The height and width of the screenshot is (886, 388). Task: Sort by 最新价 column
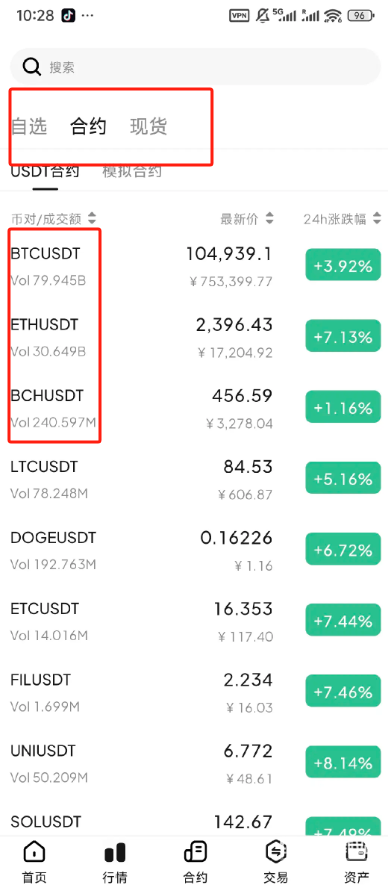(x=247, y=219)
